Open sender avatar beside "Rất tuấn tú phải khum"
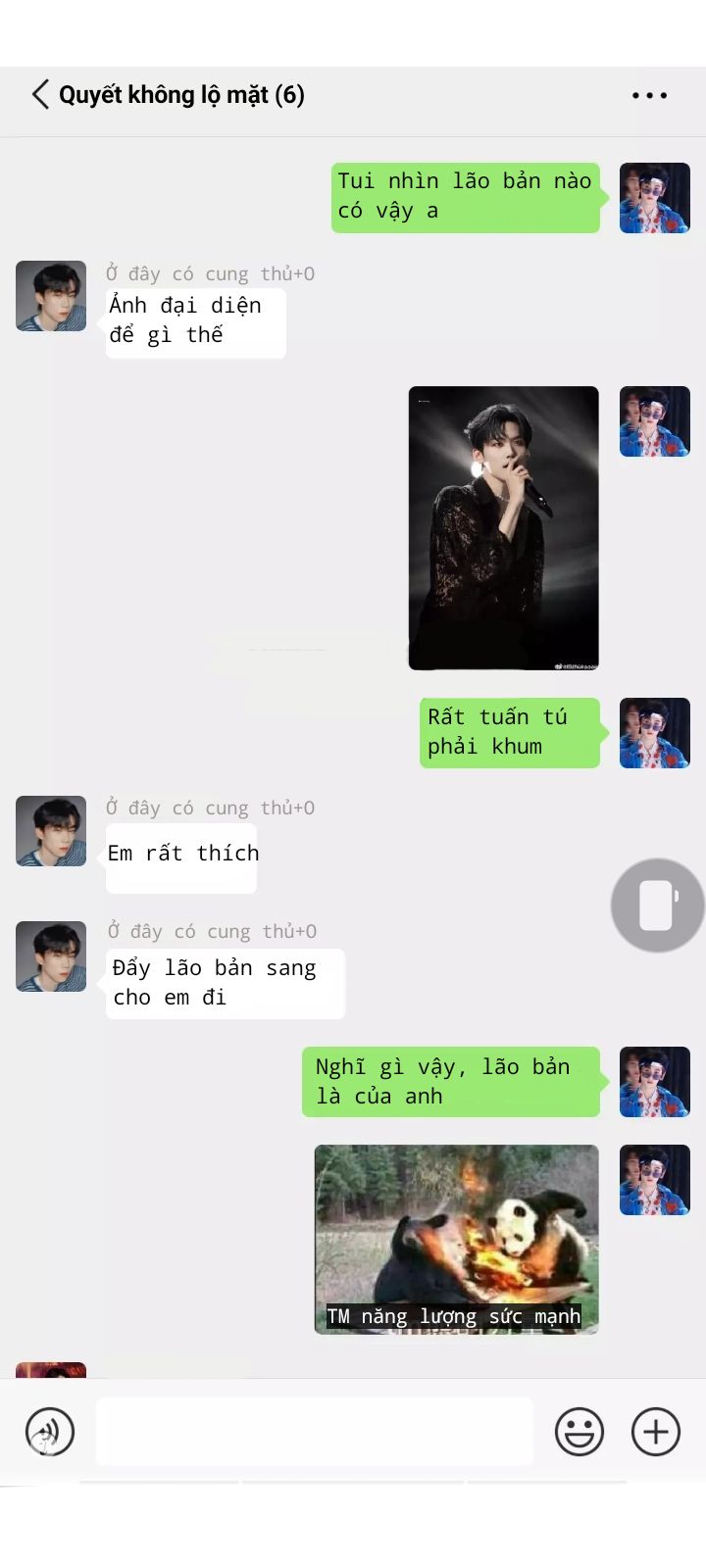706x1568 pixels. (654, 733)
